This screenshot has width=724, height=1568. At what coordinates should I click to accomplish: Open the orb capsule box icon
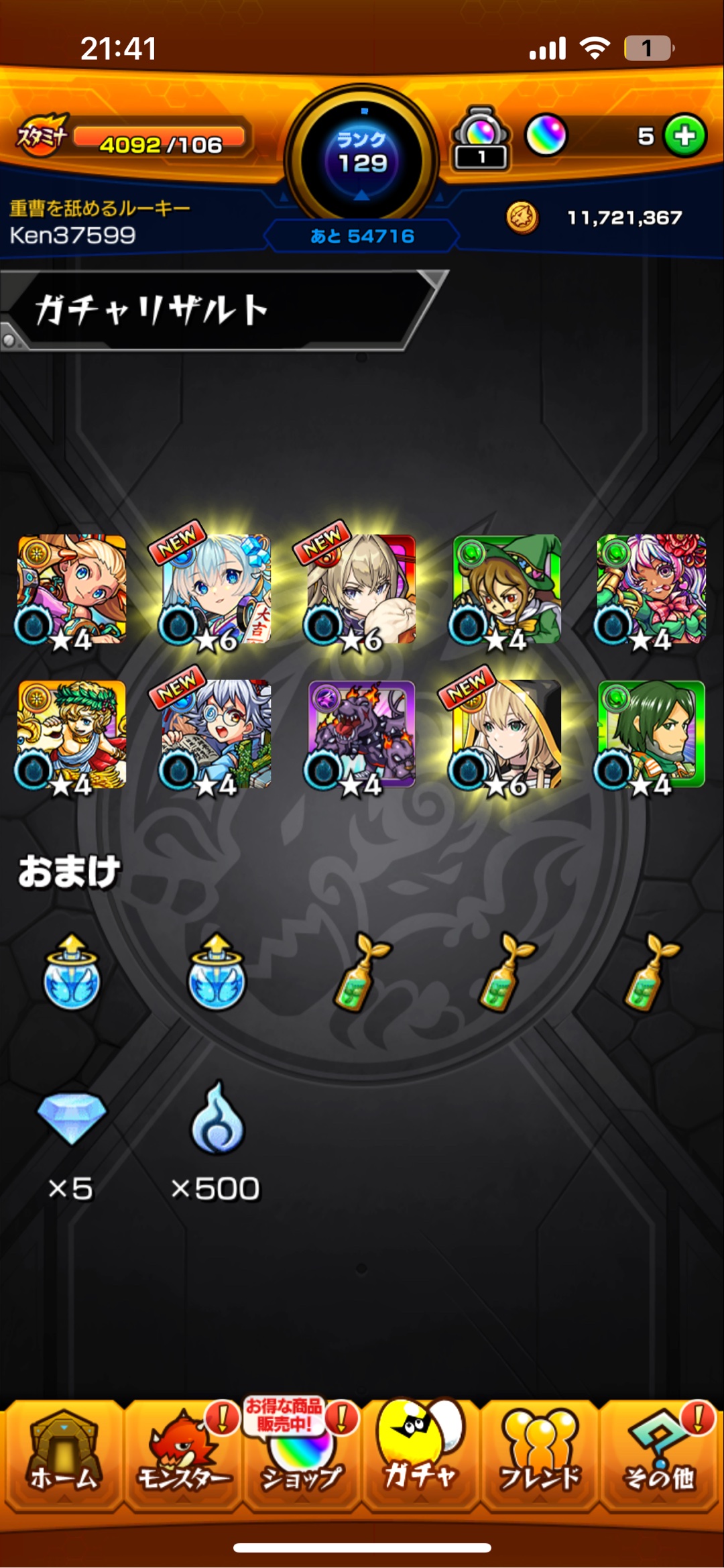[x=481, y=139]
